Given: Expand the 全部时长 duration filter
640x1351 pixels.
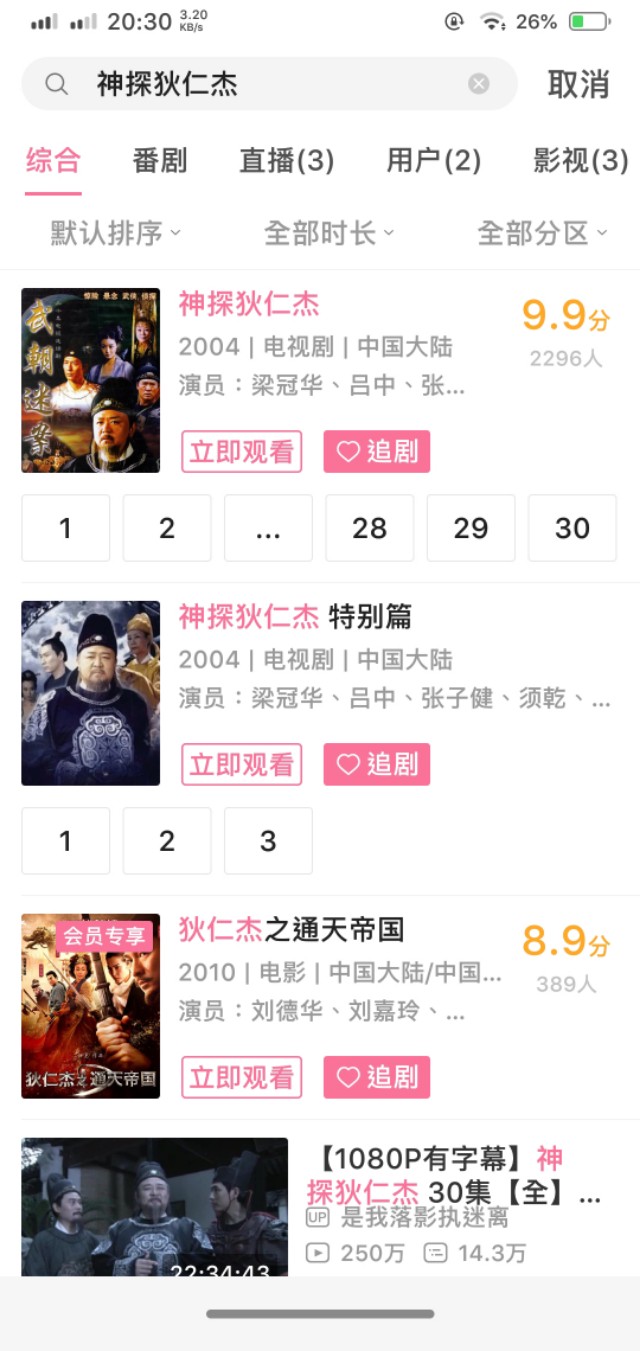Looking at the screenshot, I should 329,233.
